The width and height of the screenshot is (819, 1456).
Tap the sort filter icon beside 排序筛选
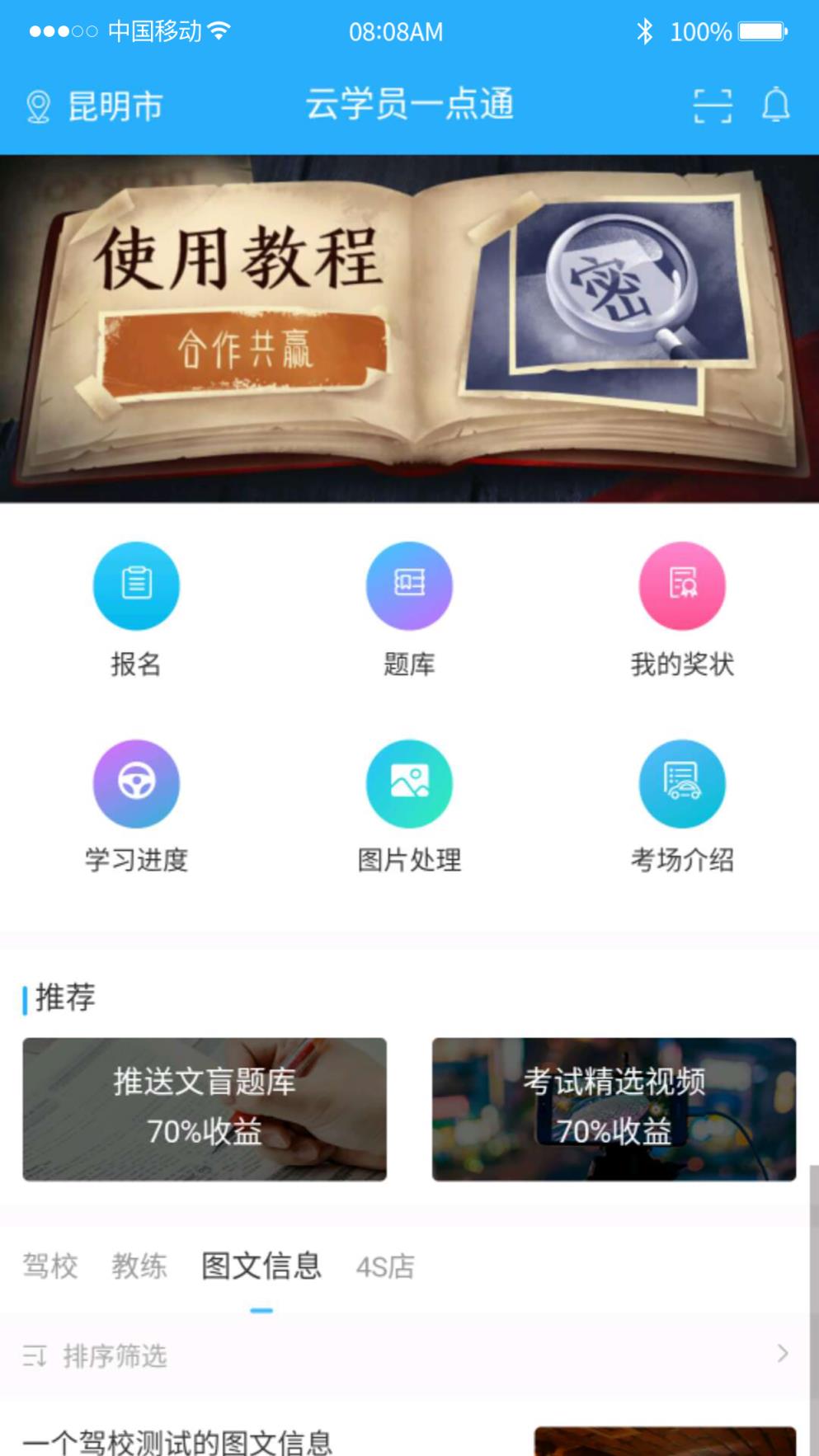click(x=36, y=1352)
